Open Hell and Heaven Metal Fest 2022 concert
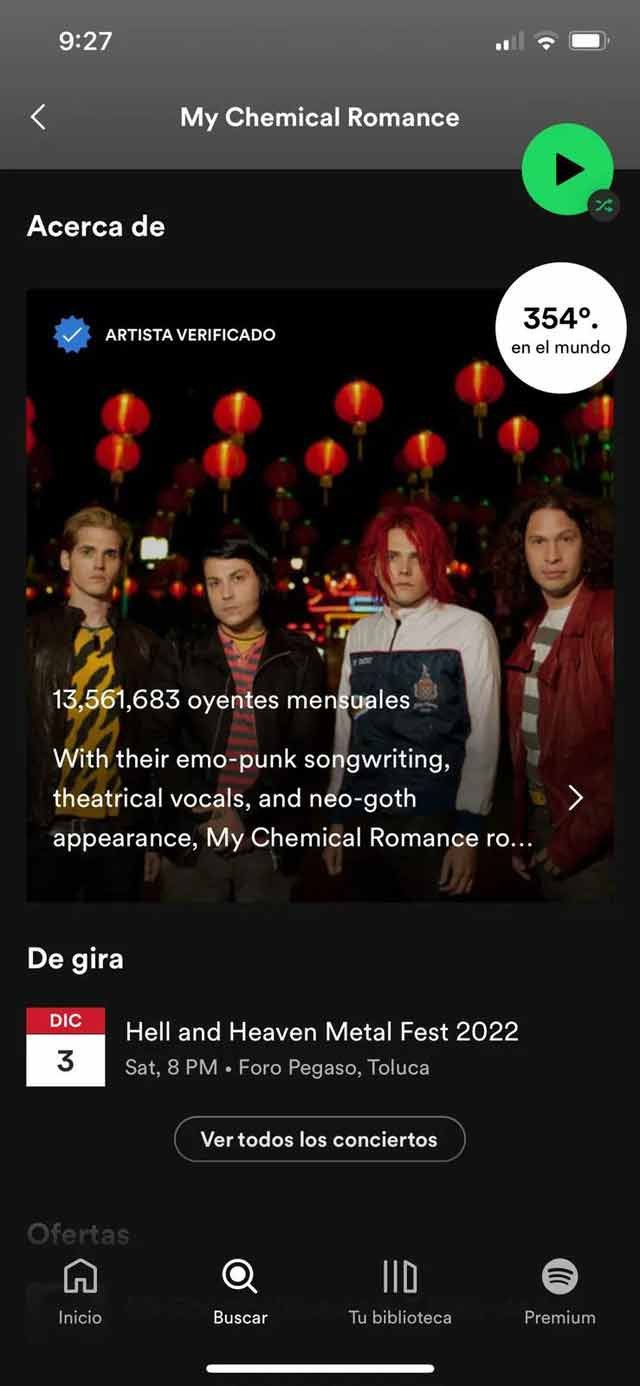 (x=320, y=1047)
